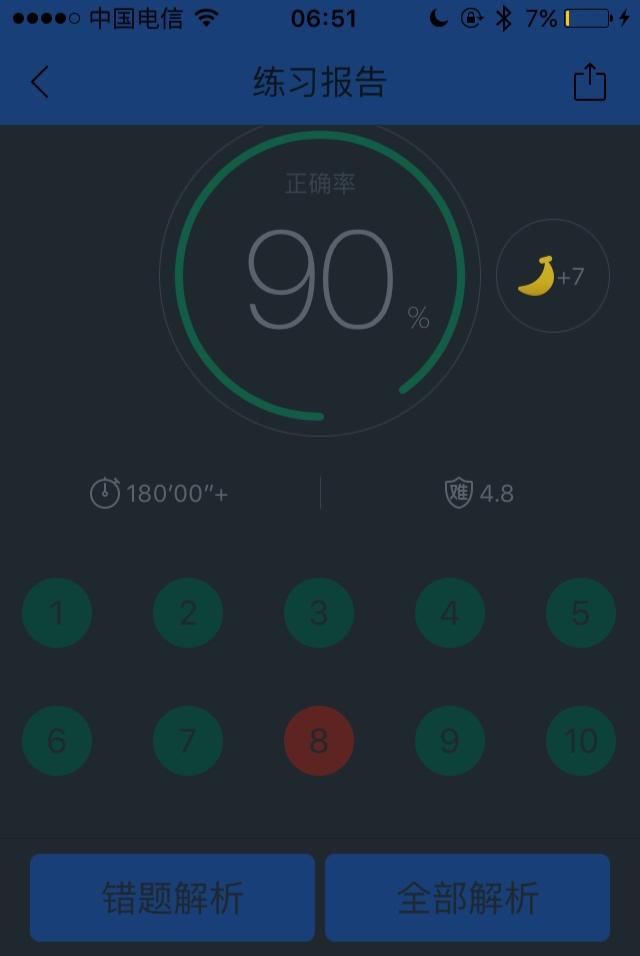Jump to question 6
This screenshot has width=640, height=956.
57,741
